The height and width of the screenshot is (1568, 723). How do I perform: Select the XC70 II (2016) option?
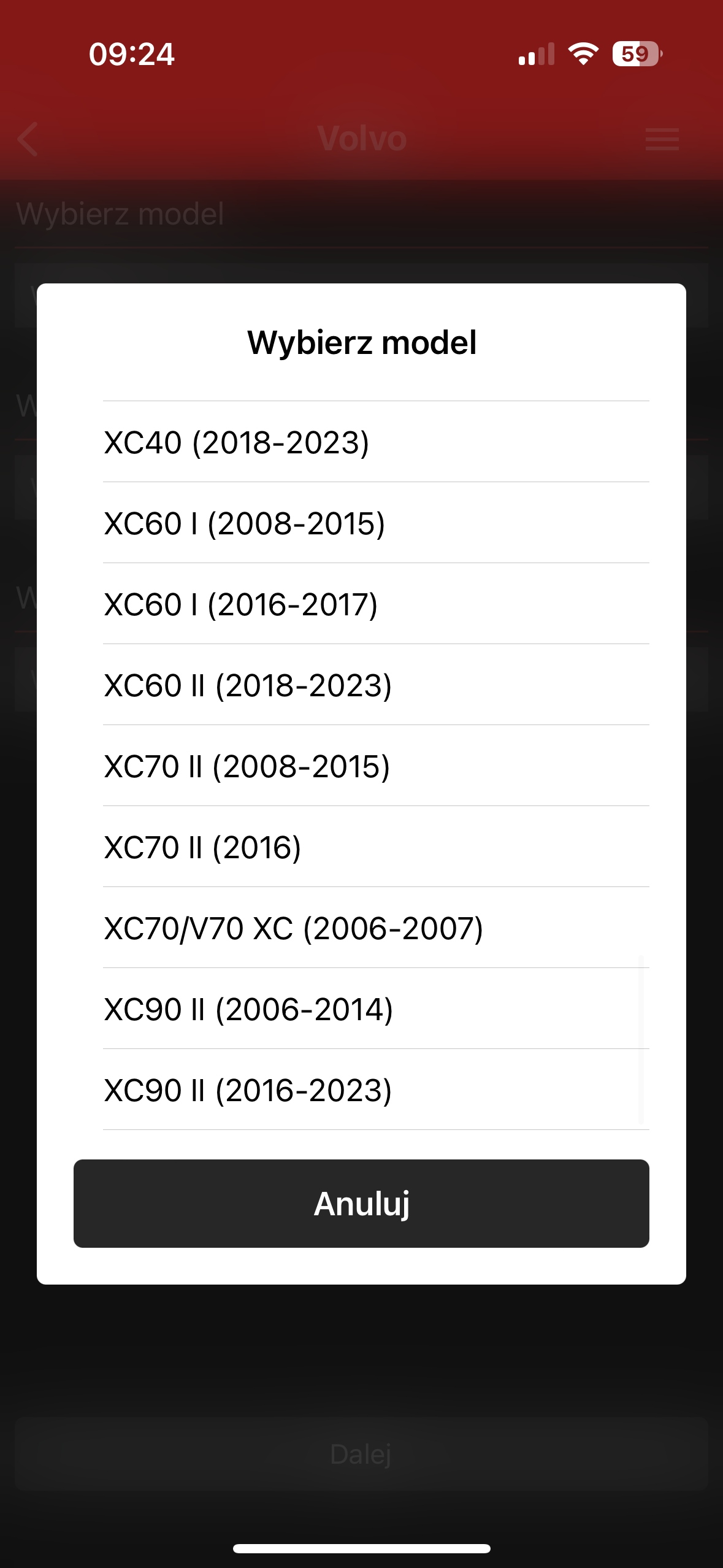point(202,847)
